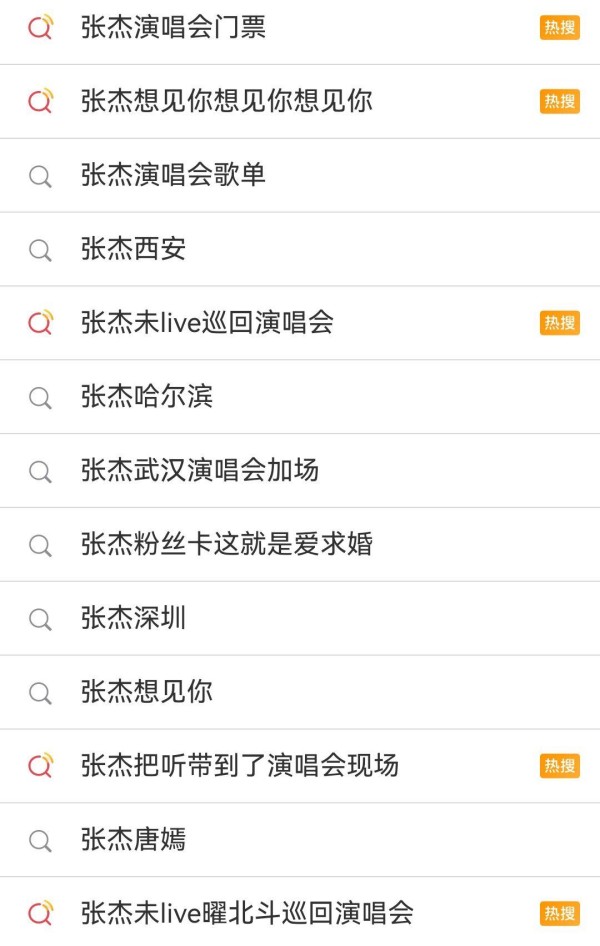Open suggestion 张杰演唱会门票
The height and width of the screenshot is (946, 600).
(x=173, y=27)
